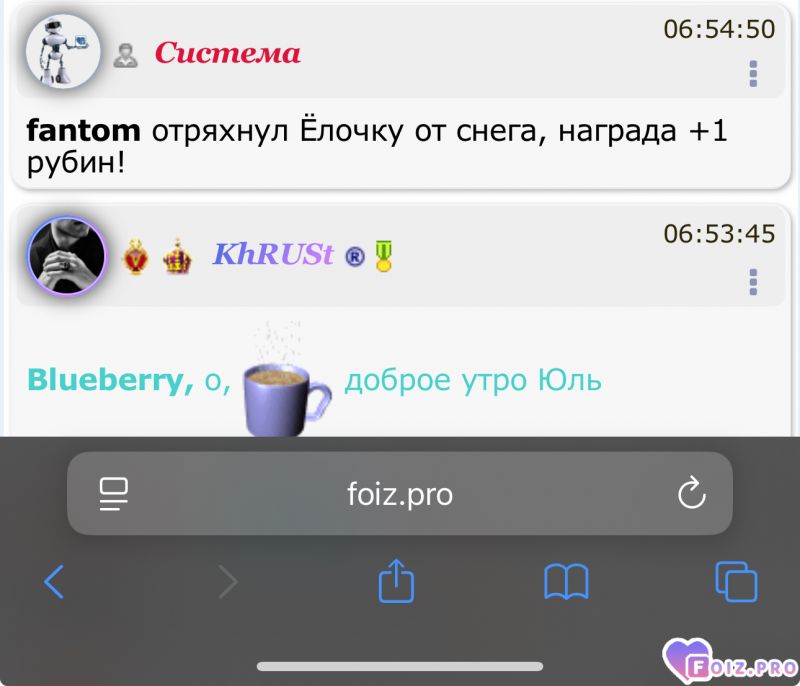
Task: Reload the foiz.pro page
Action: coord(692,494)
